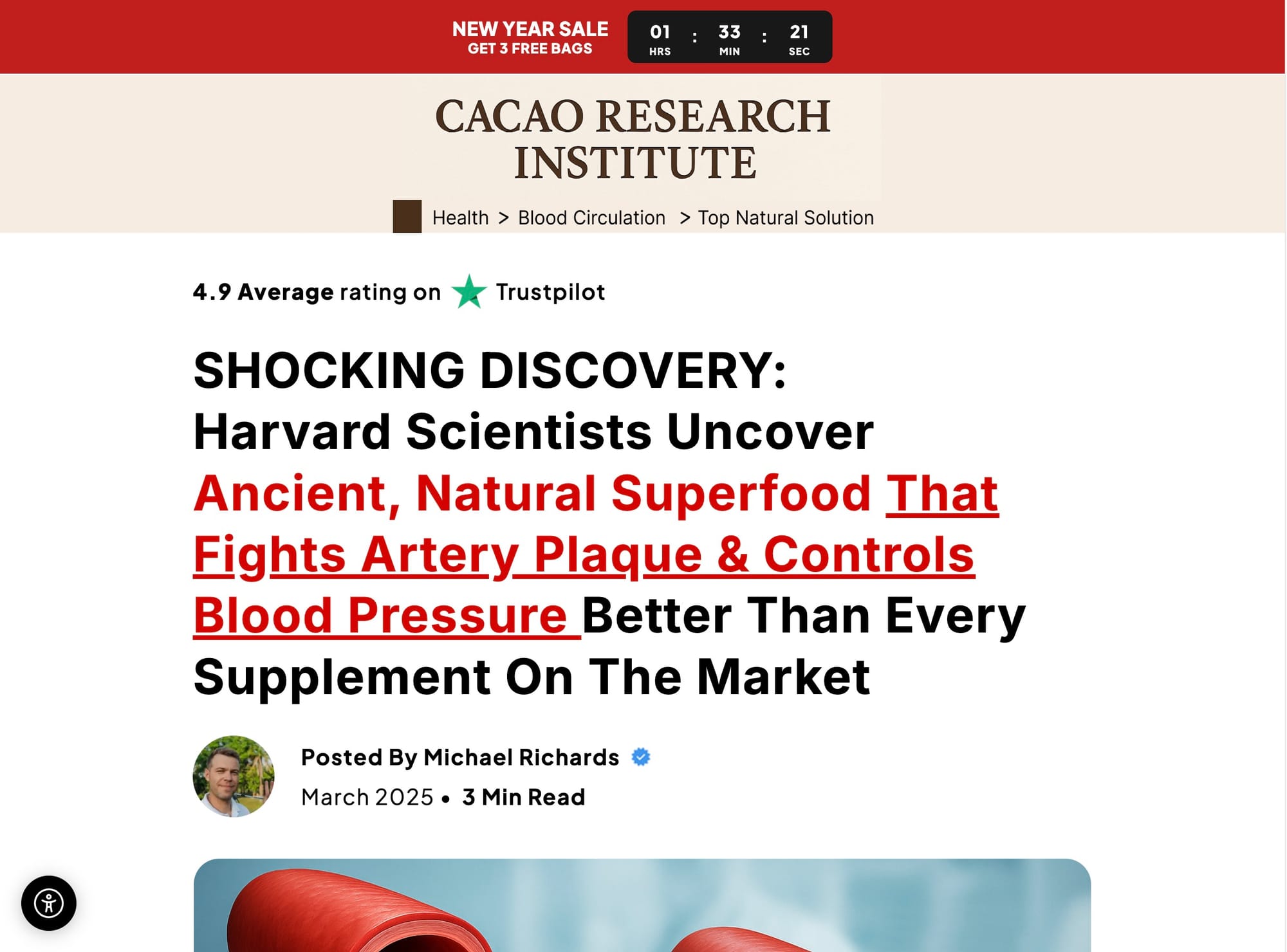
Task: Go to Blood Circulation breadcrumb
Action: coord(591,218)
